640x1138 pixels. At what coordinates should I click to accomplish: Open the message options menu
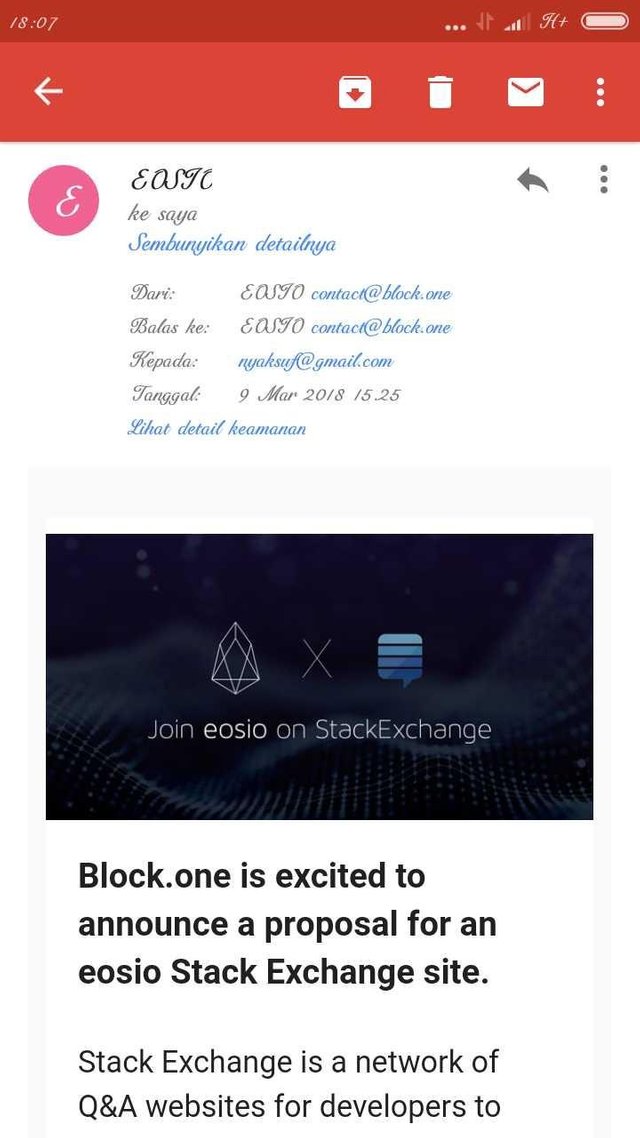click(x=603, y=179)
